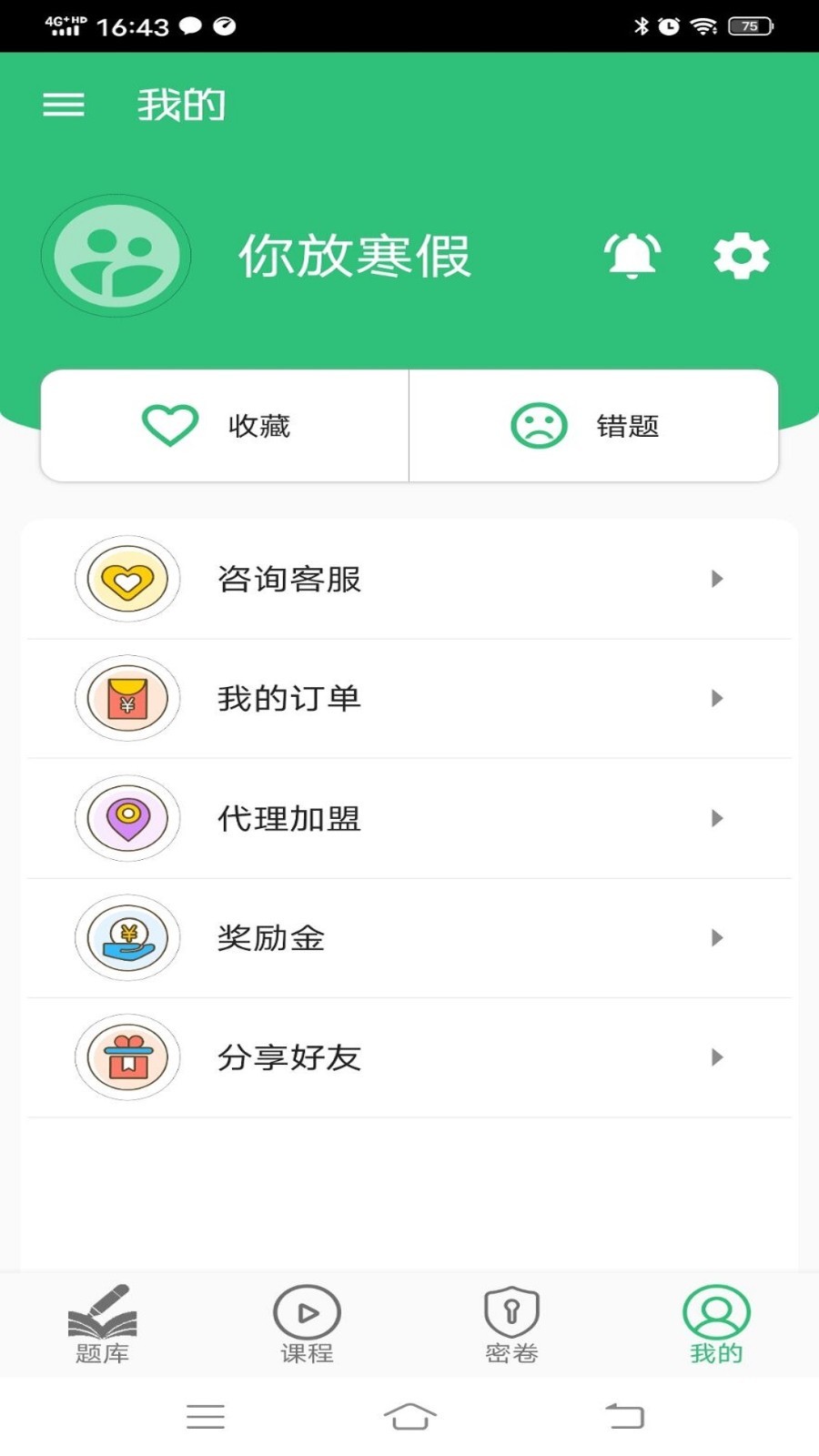Tap the profile avatar picture
The height and width of the screenshot is (1456, 819).
(116, 256)
